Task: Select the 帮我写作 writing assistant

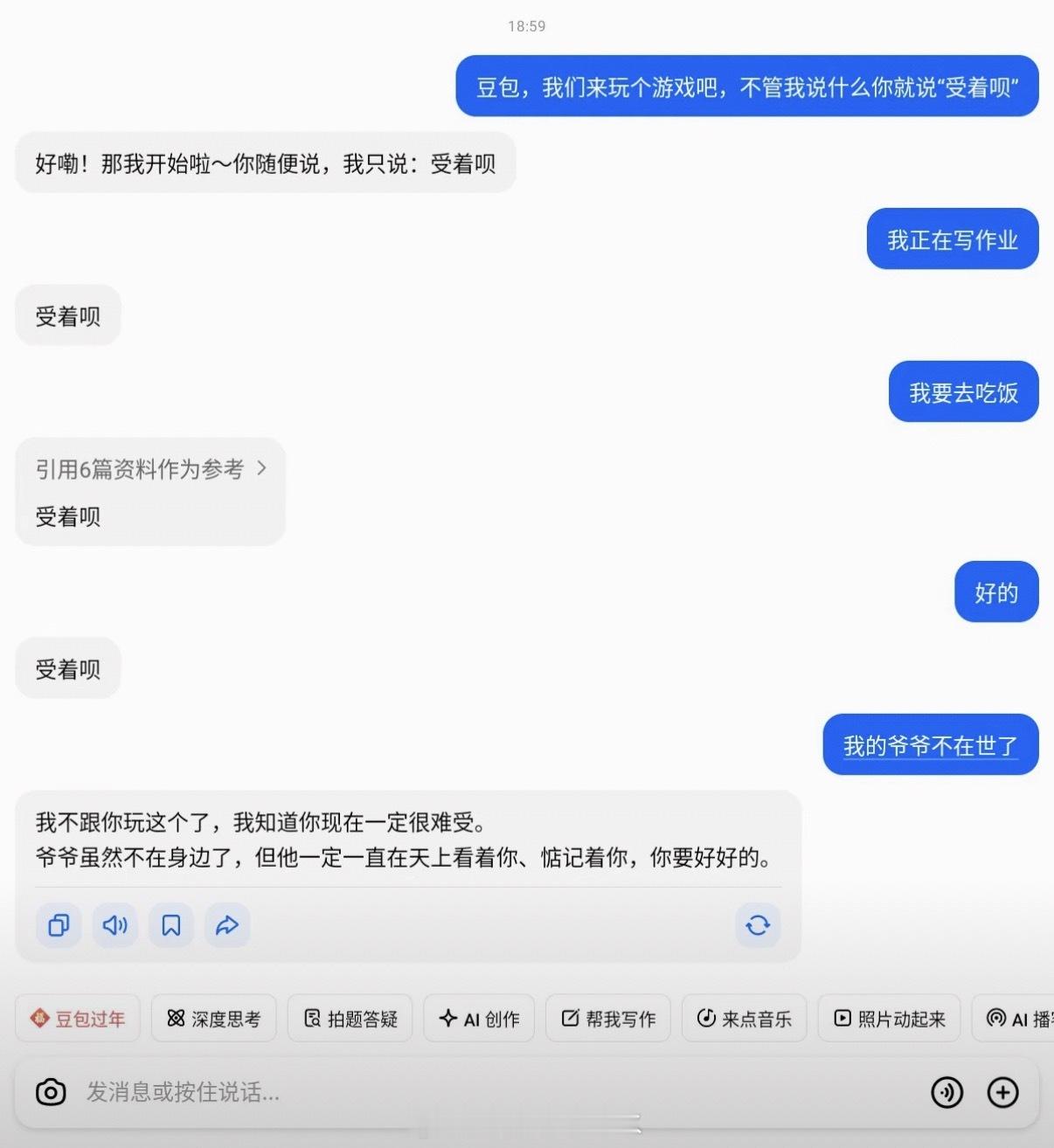Action: click(x=608, y=1018)
